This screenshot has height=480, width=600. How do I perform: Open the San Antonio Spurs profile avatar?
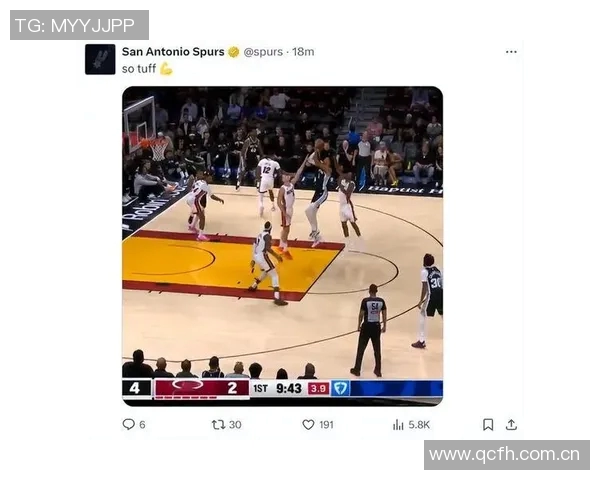[x=100, y=59]
